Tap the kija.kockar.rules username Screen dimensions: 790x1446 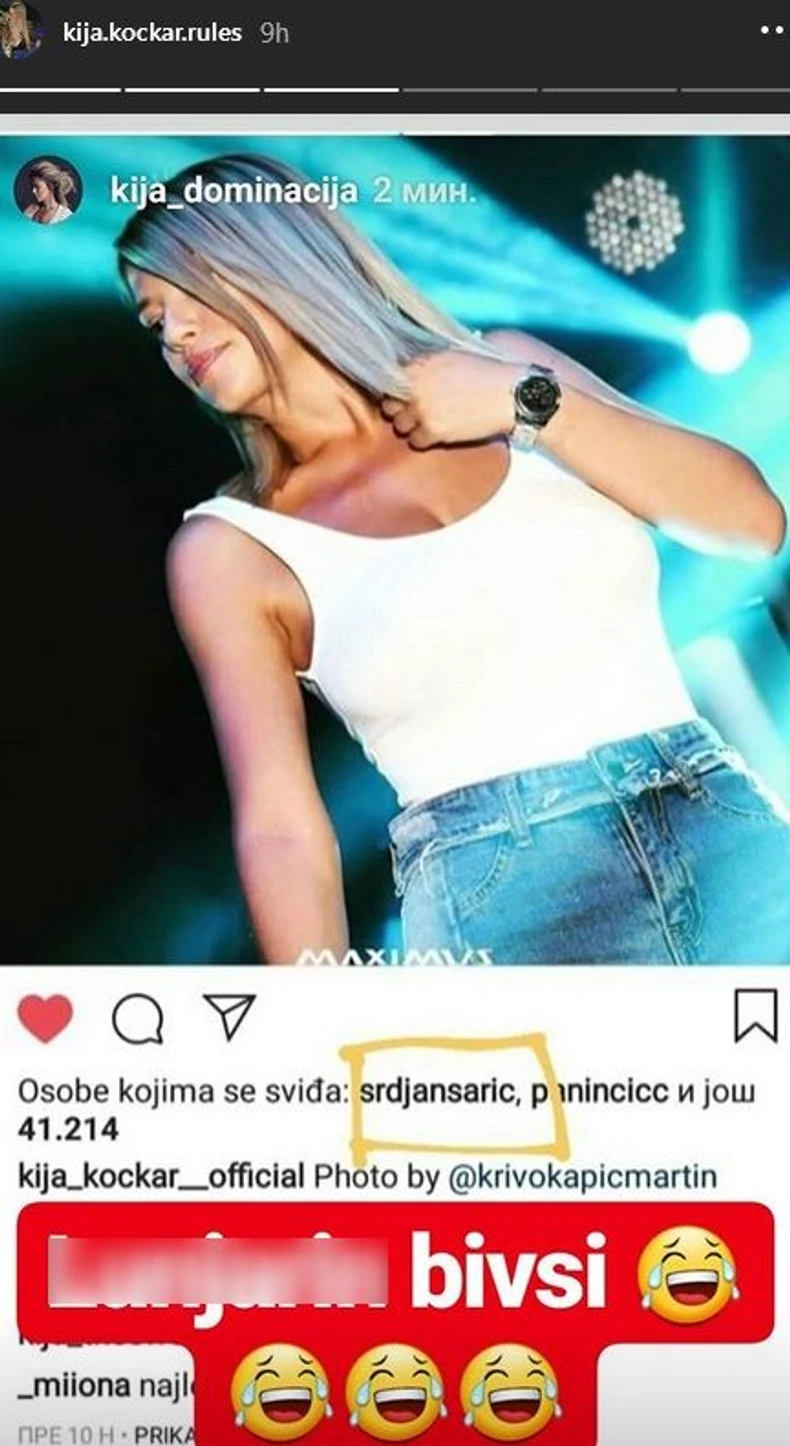[151, 33]
